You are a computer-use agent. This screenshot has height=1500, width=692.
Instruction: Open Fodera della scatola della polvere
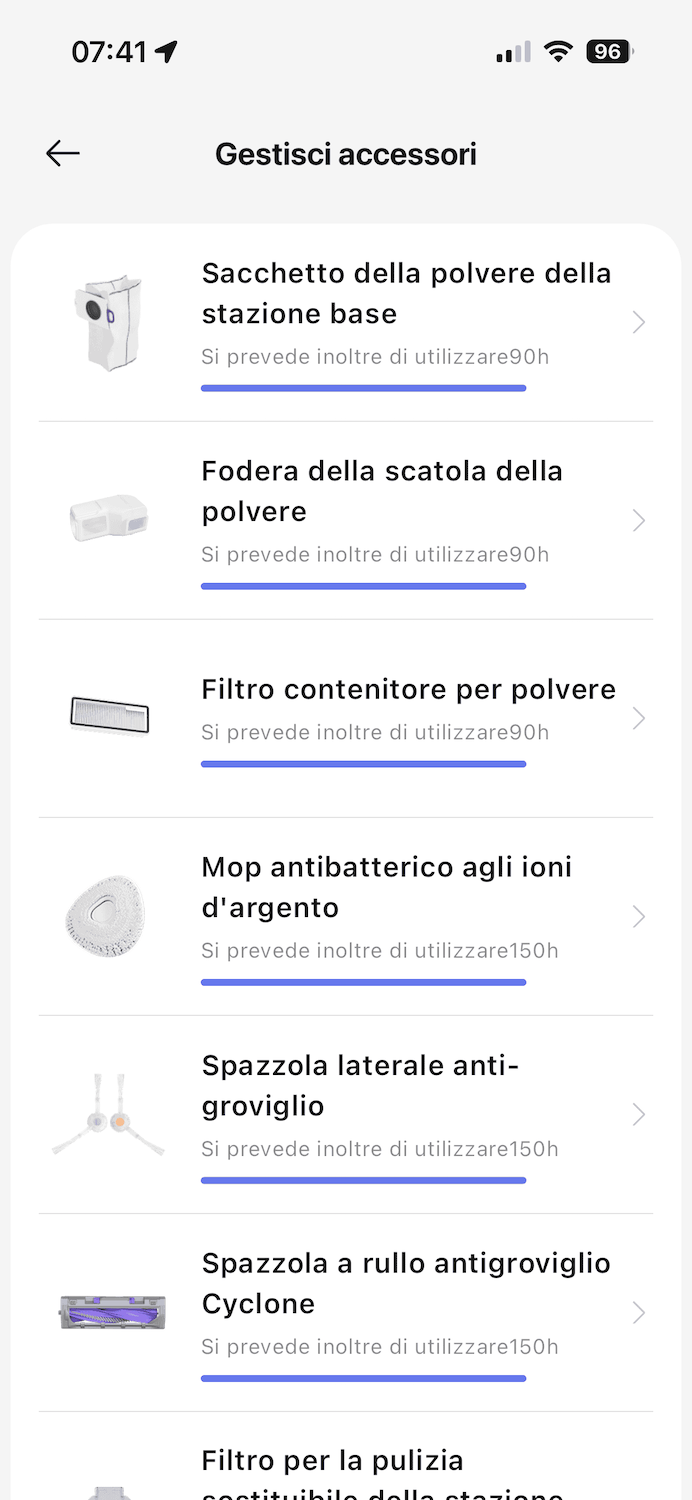pos(345,520)
